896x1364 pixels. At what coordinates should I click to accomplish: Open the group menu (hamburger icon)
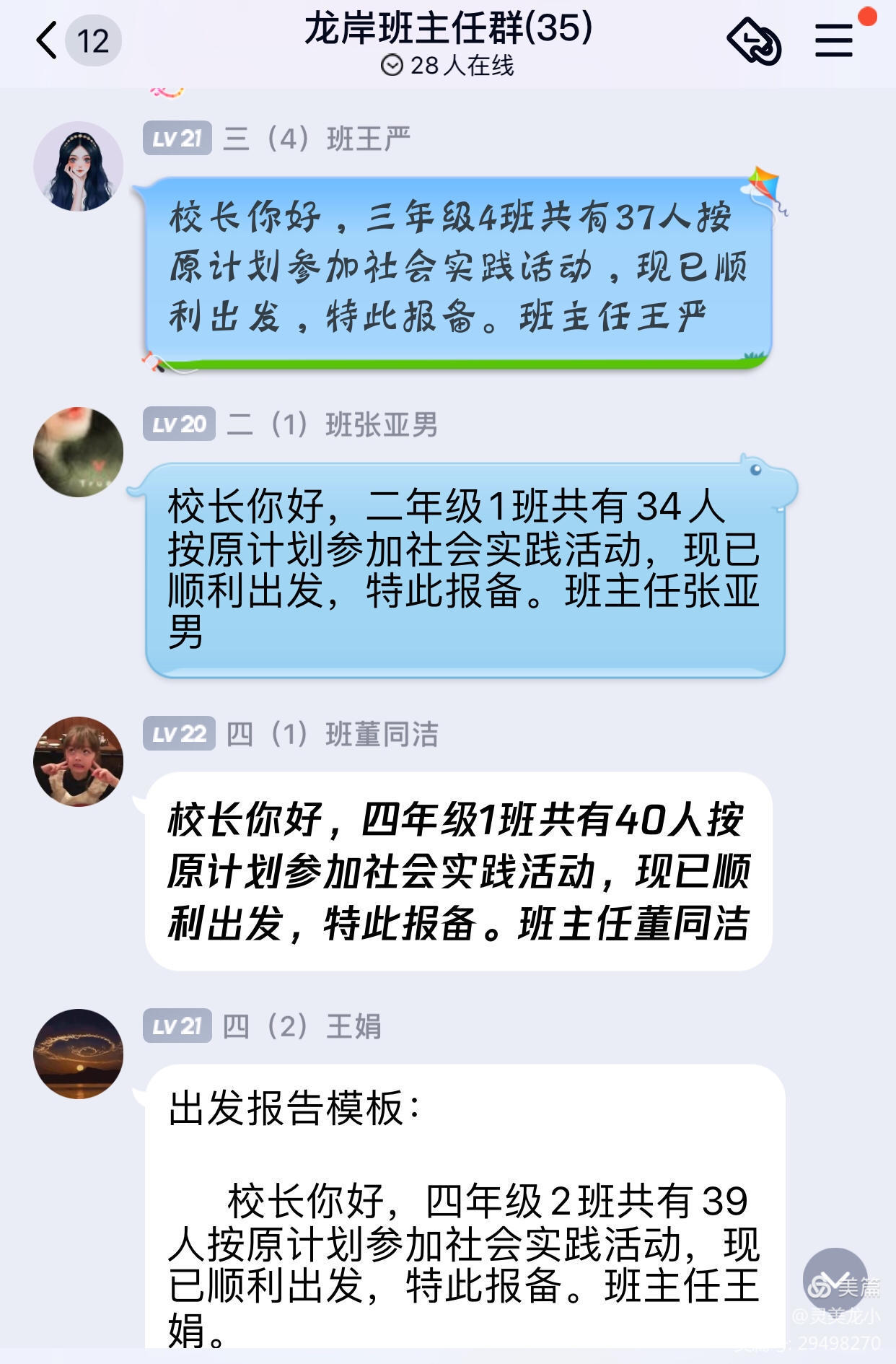point(834,40)
